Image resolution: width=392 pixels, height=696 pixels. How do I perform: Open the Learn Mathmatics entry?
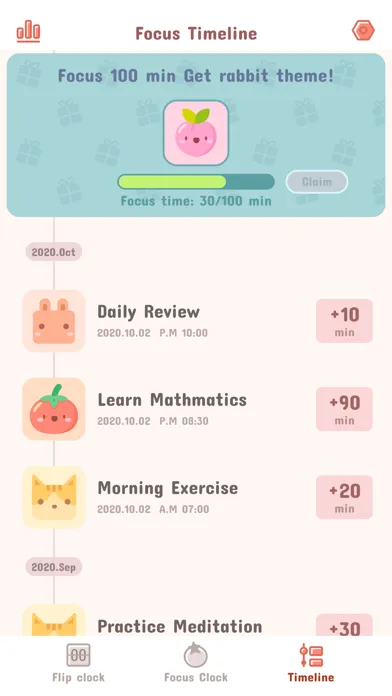click(198, 409)
